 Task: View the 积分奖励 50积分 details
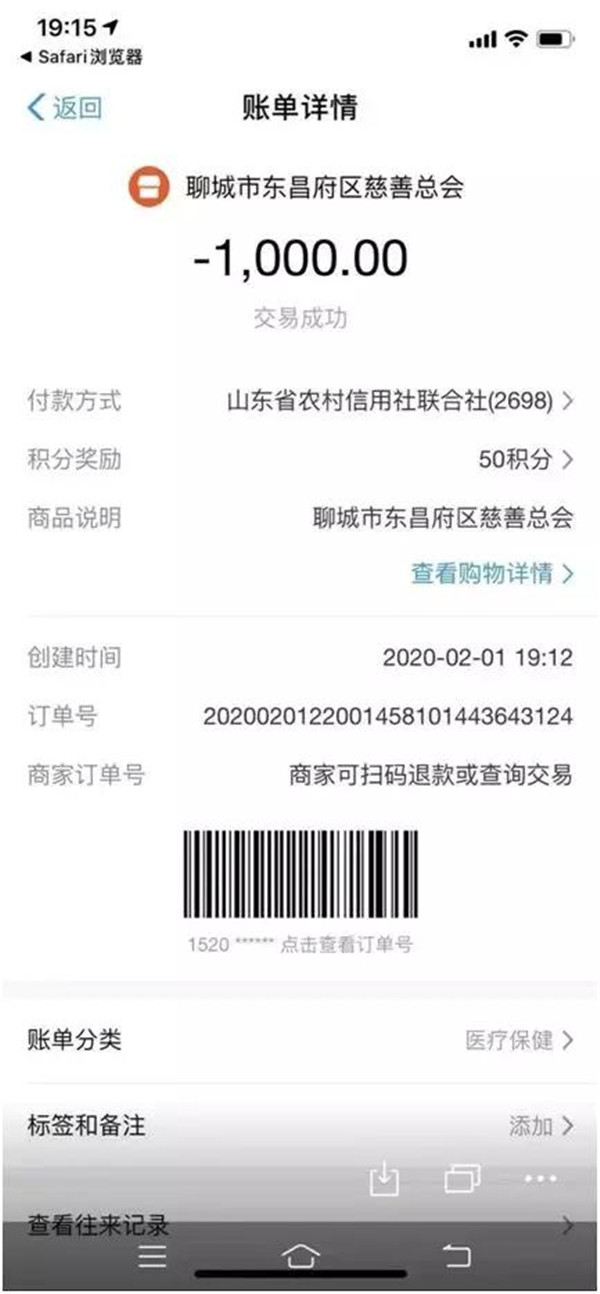point(527,460)
